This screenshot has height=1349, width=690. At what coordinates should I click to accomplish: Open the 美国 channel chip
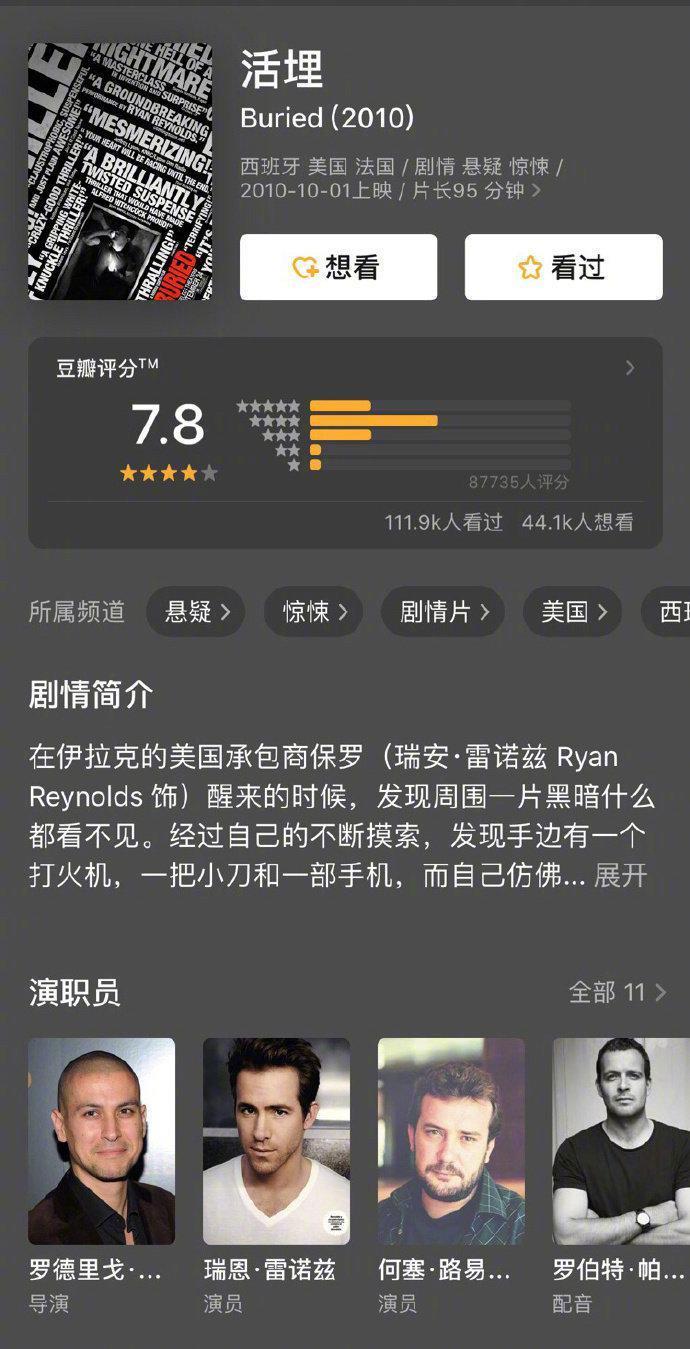pos(573,612)
